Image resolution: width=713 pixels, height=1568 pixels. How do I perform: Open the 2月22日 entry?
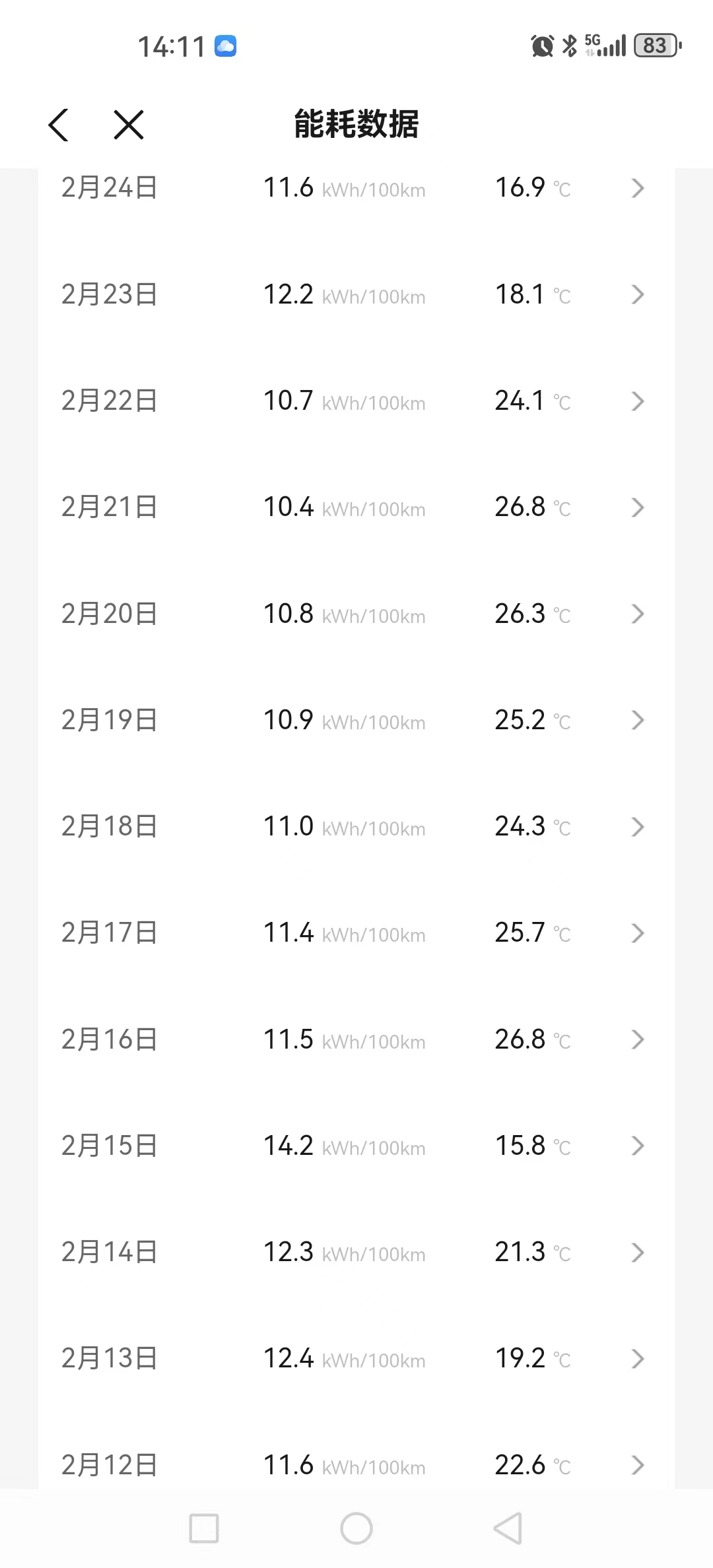click(356, 401)
